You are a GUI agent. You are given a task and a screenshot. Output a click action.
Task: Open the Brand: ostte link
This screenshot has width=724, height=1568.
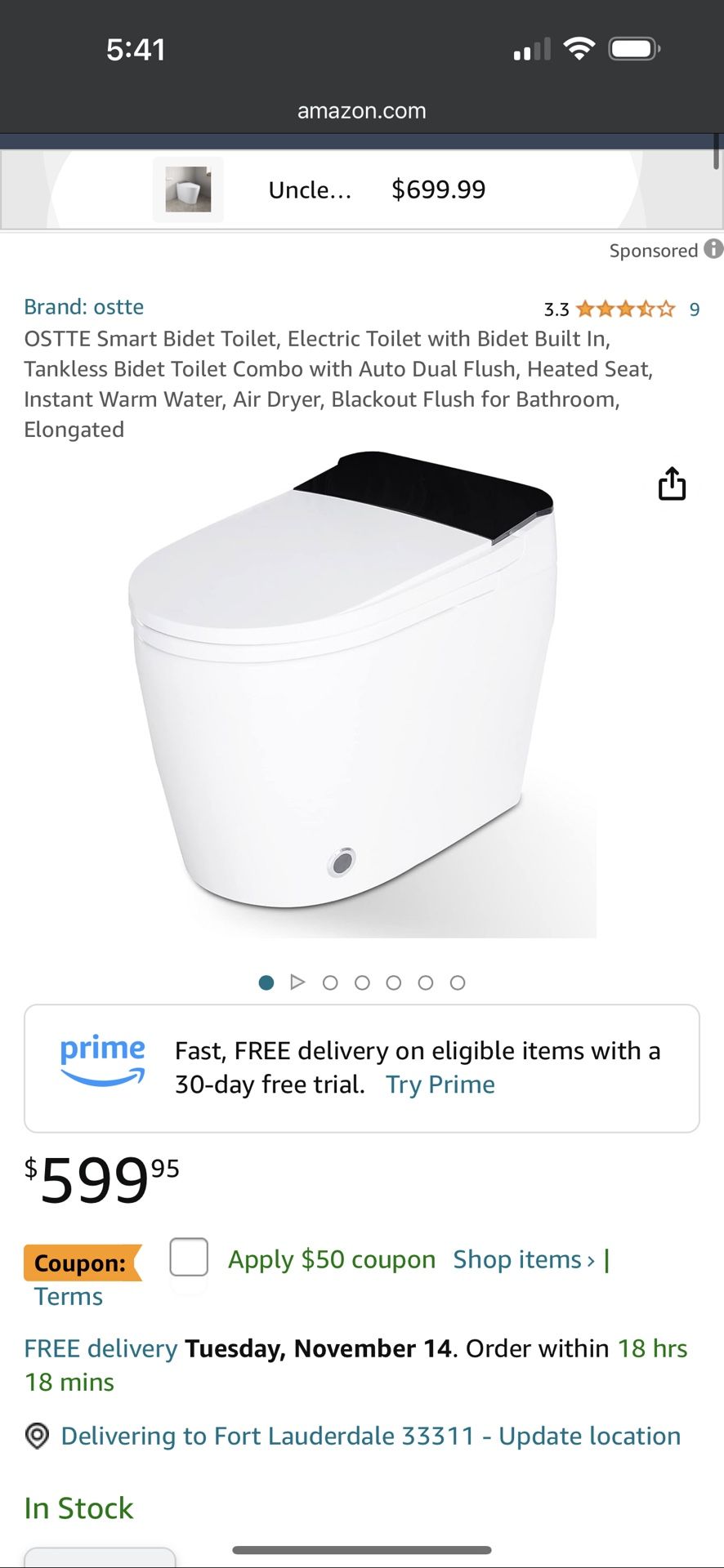[84, 307]
